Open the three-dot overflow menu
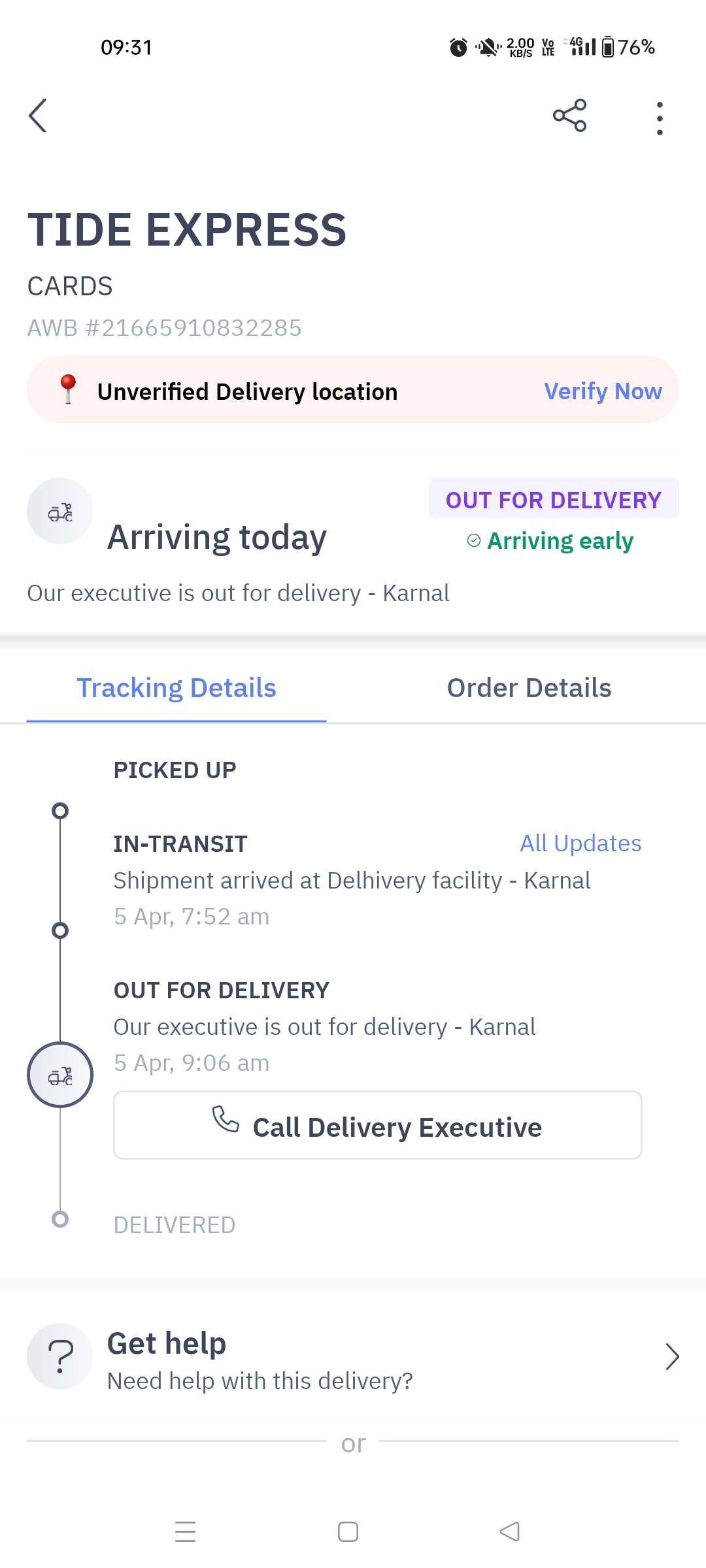The width and height of the screenshot is (706, 1568). coord(660,118)
